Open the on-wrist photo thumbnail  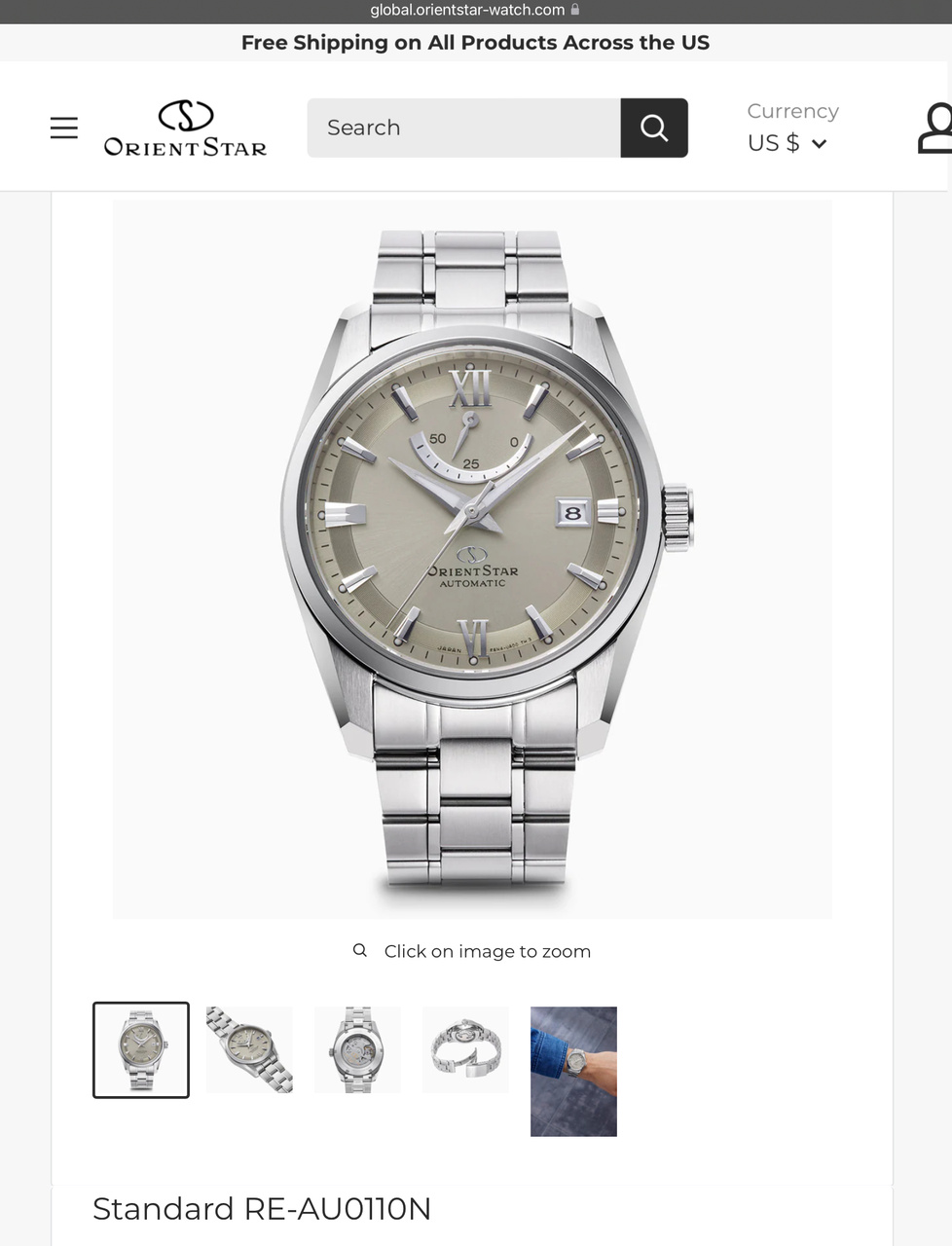pos(573,1071)
